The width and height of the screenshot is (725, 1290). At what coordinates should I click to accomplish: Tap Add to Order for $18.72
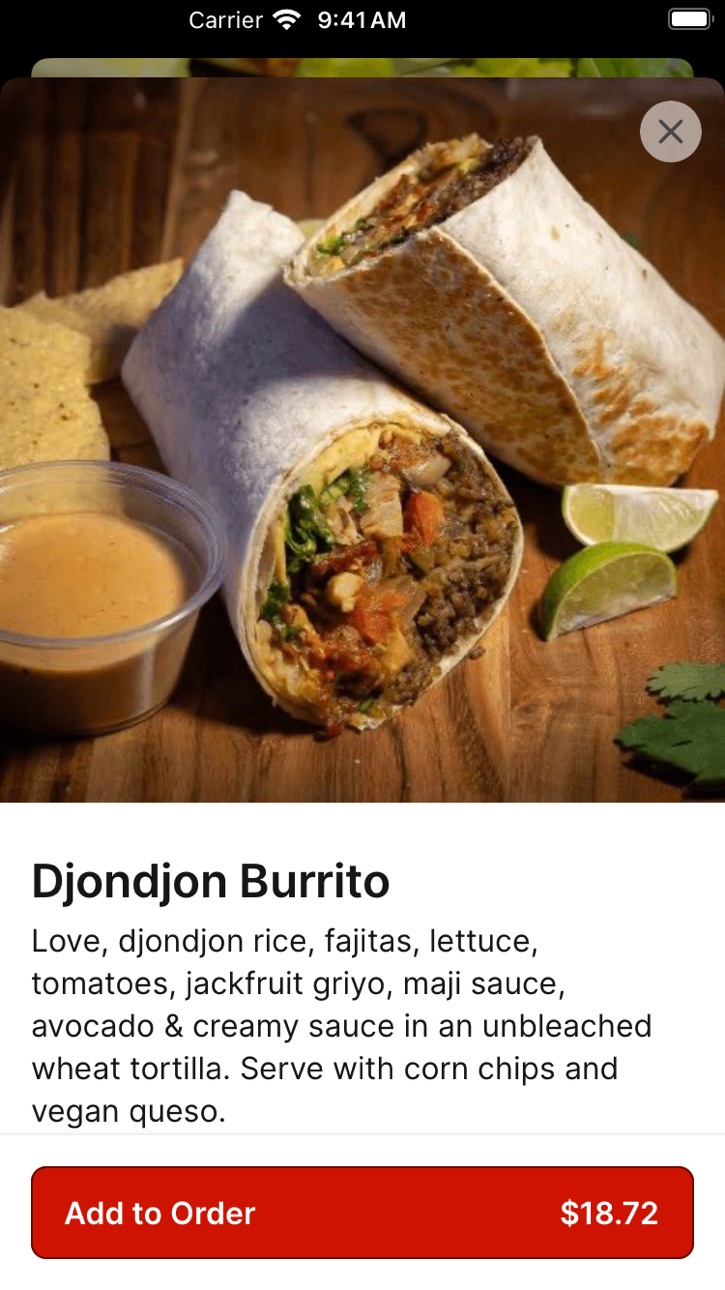362,1212
